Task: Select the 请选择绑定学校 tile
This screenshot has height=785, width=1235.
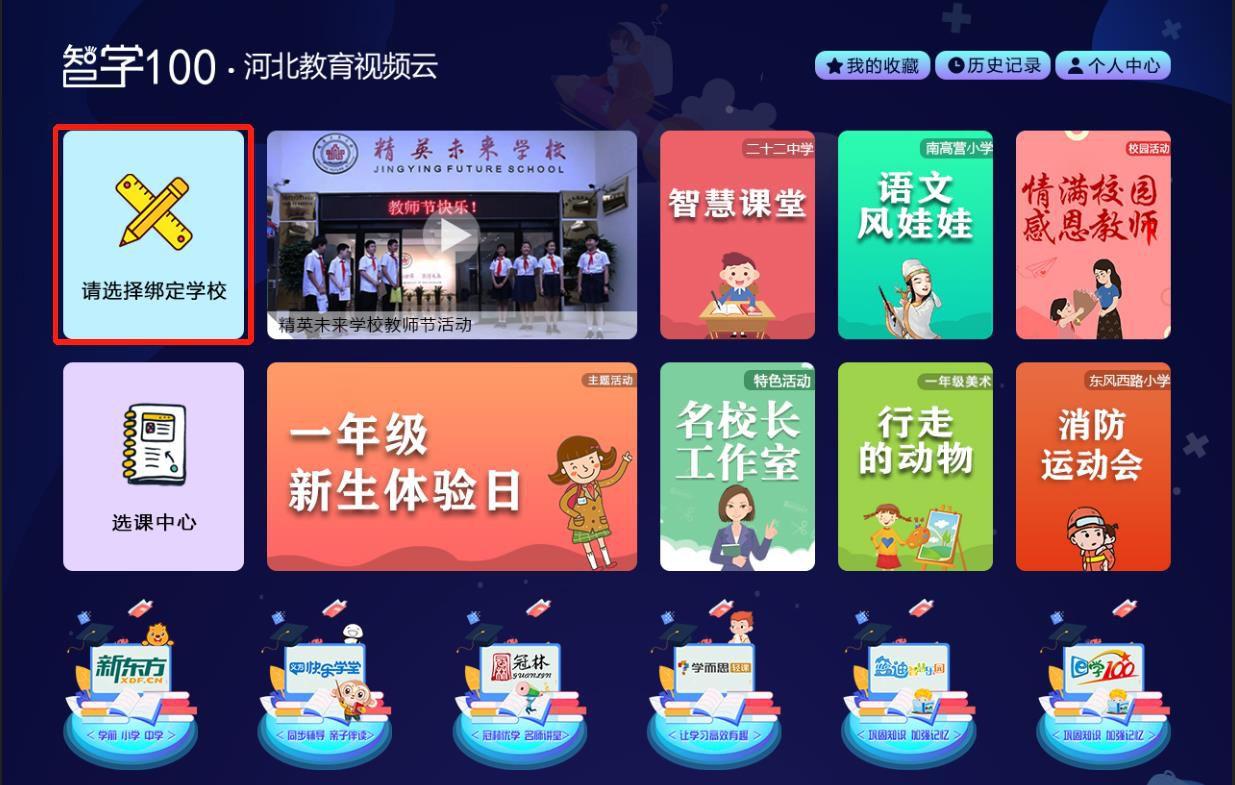Action: click(x=153, y=235)
